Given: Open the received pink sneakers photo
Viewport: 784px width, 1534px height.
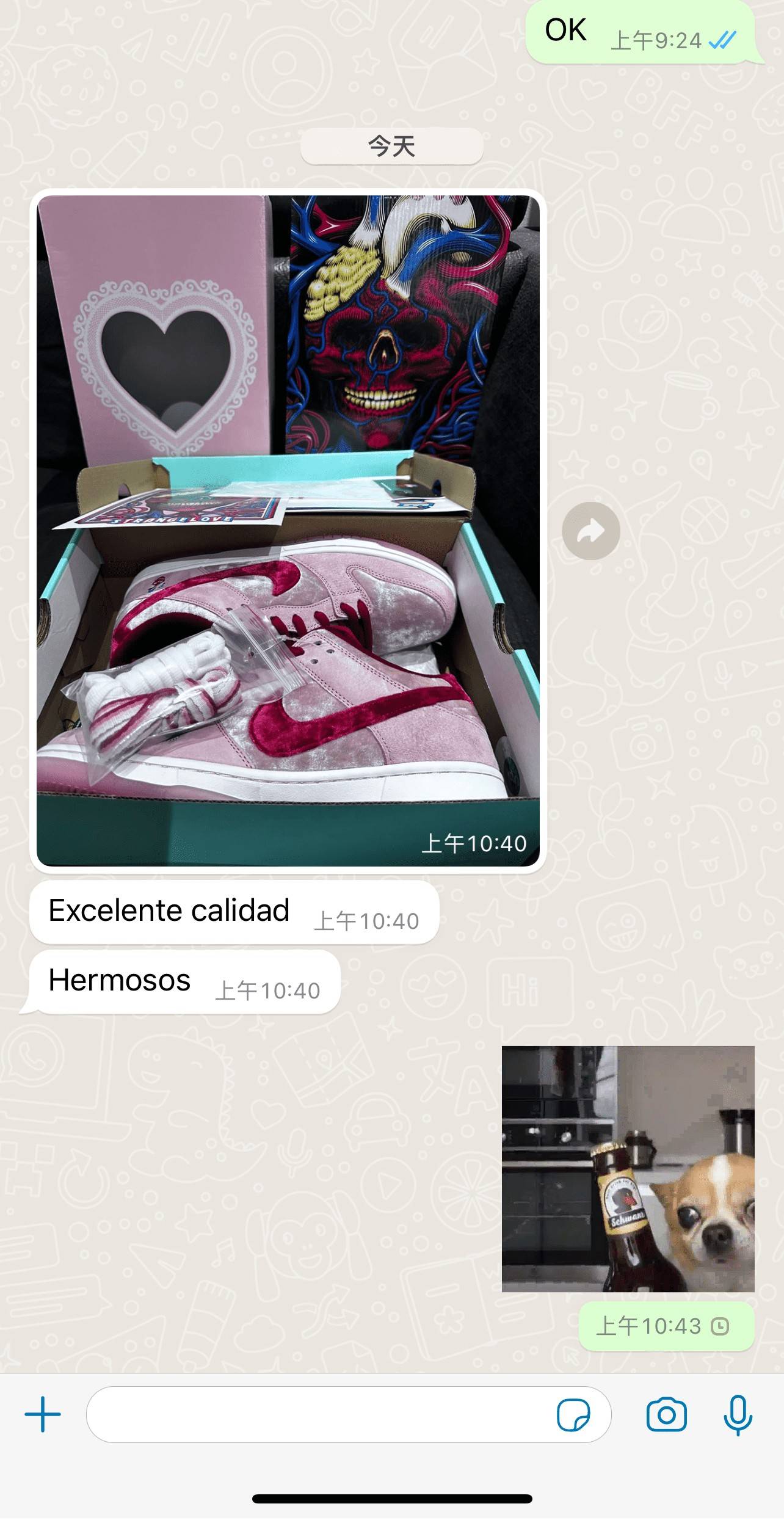Looking at the screenshot, I should click(x=288, y=530).
